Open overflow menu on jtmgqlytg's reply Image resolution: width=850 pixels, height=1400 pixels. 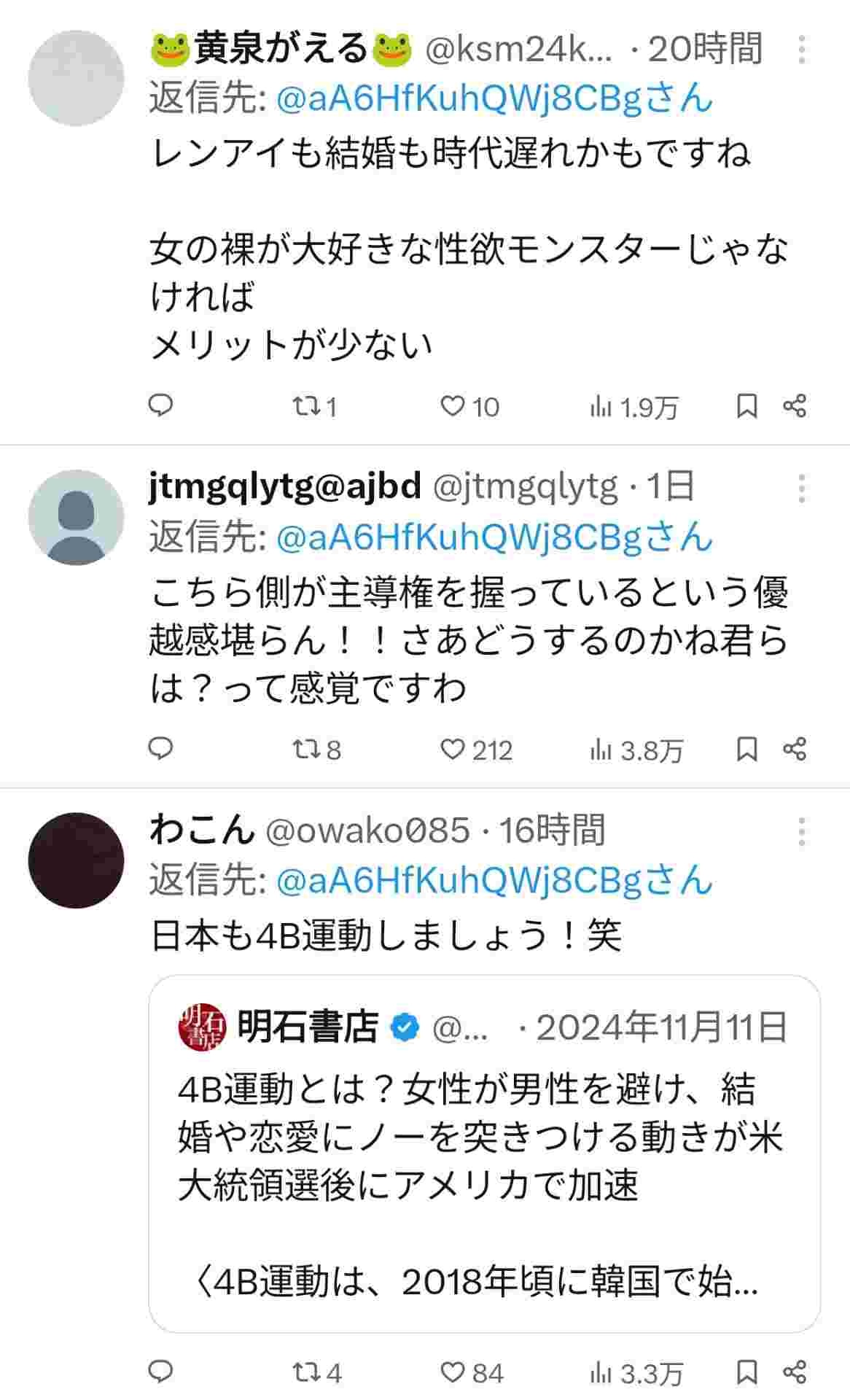click(x=801, y=487)
